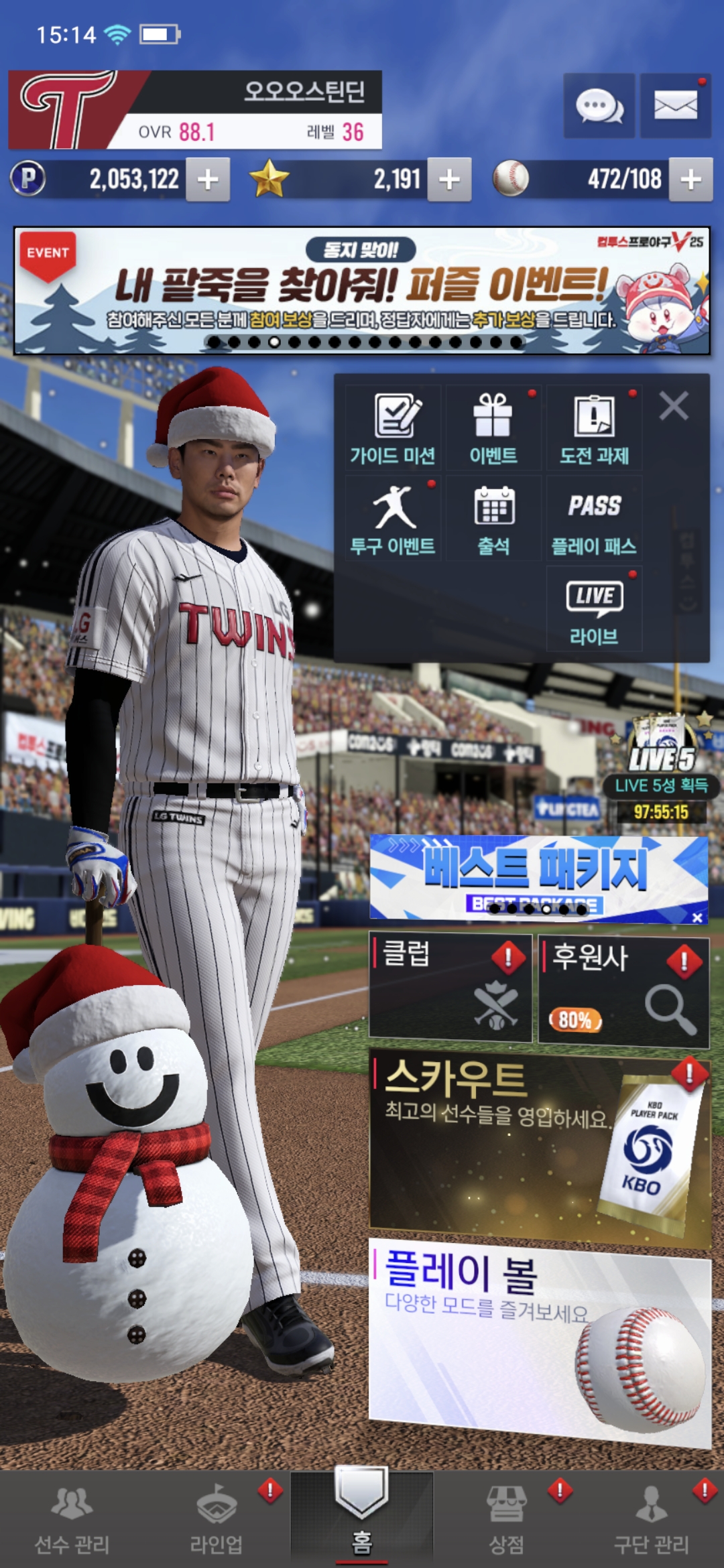Add more stars with the star plus button

click(x=449, y=180)
